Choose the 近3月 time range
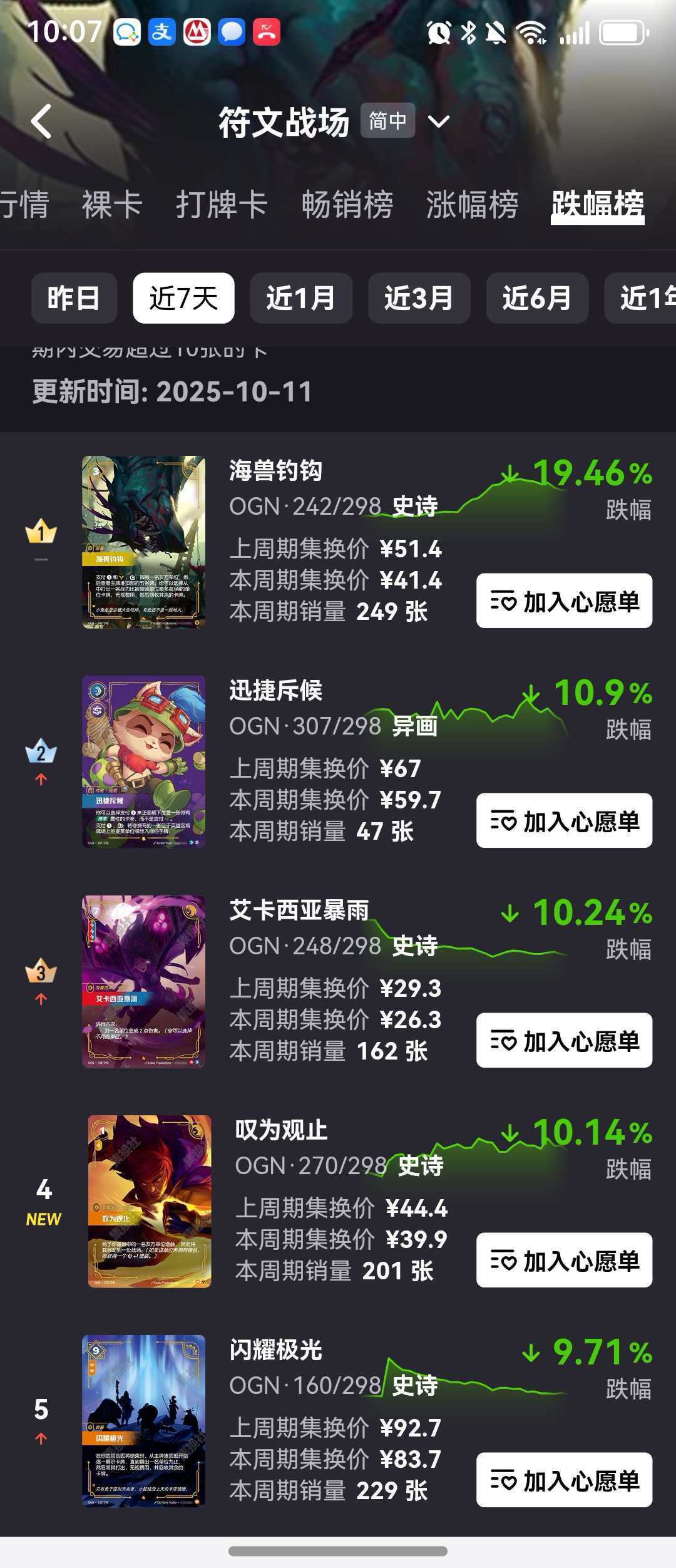 coord(419,298)
